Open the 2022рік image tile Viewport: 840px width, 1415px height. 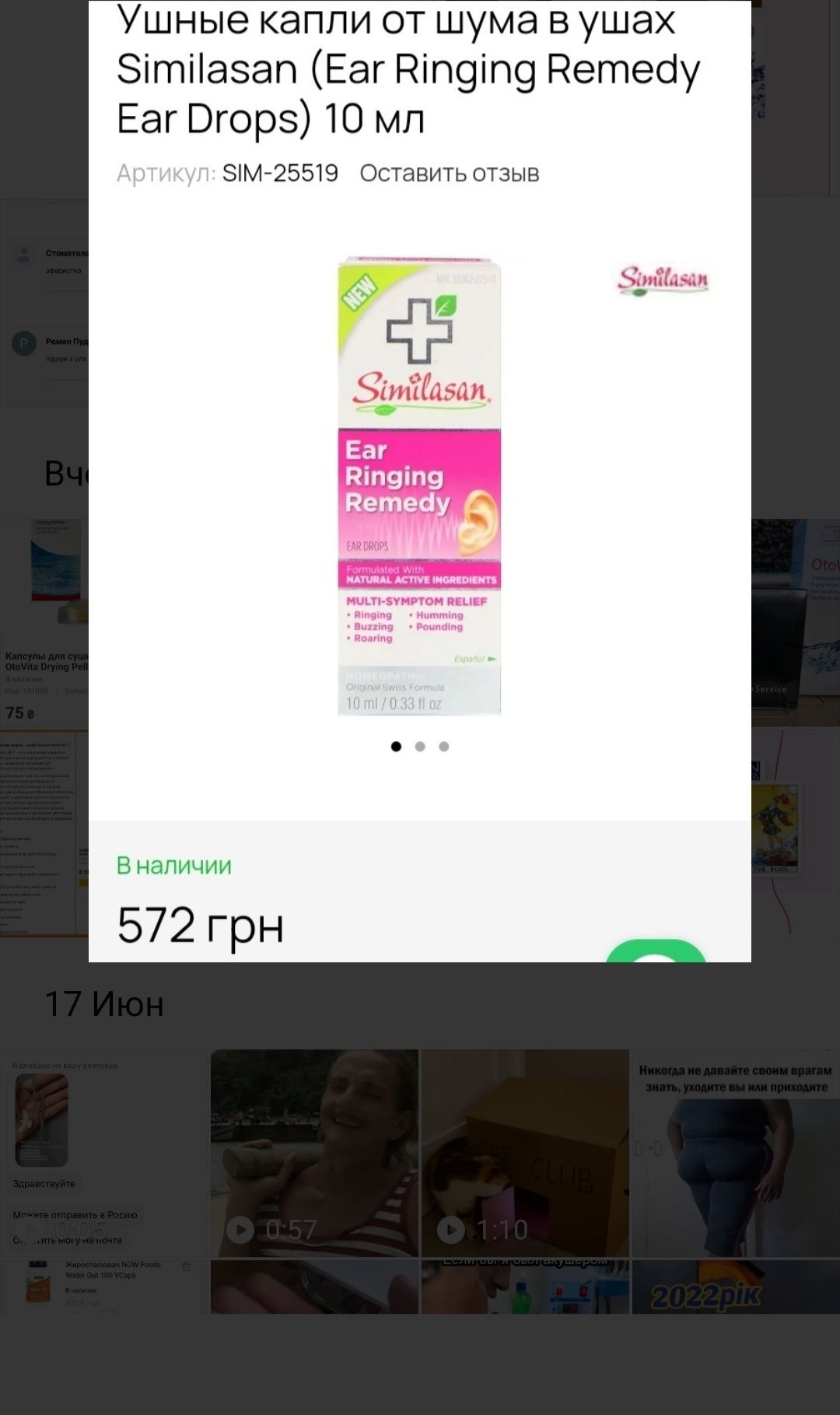735,1287
